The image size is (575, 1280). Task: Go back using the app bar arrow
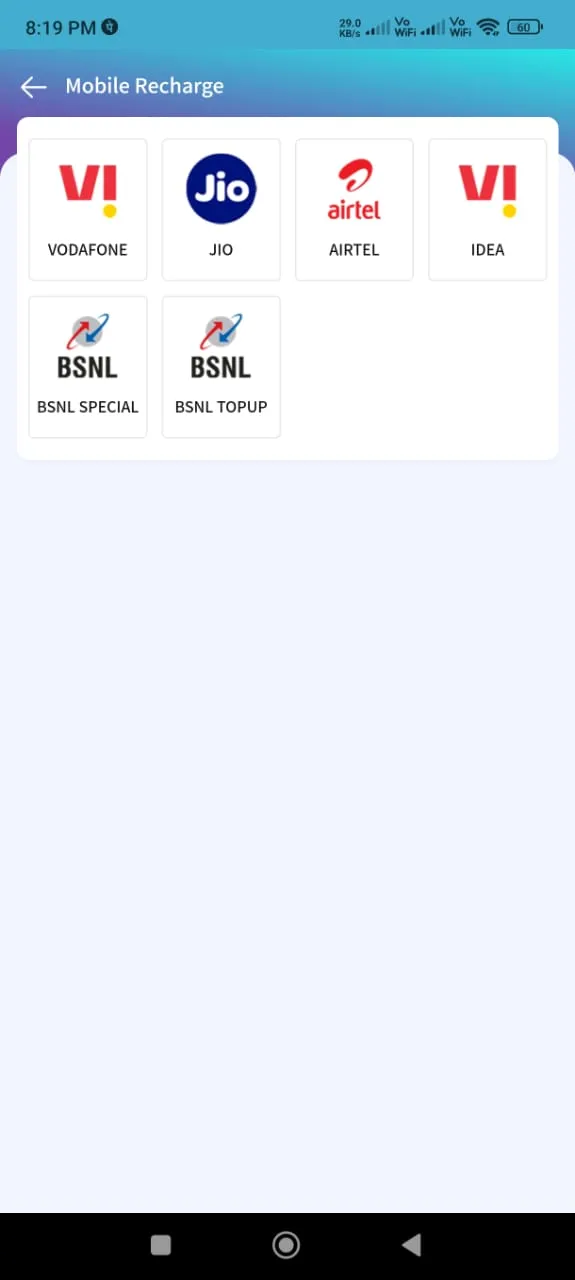click(33, 87)
